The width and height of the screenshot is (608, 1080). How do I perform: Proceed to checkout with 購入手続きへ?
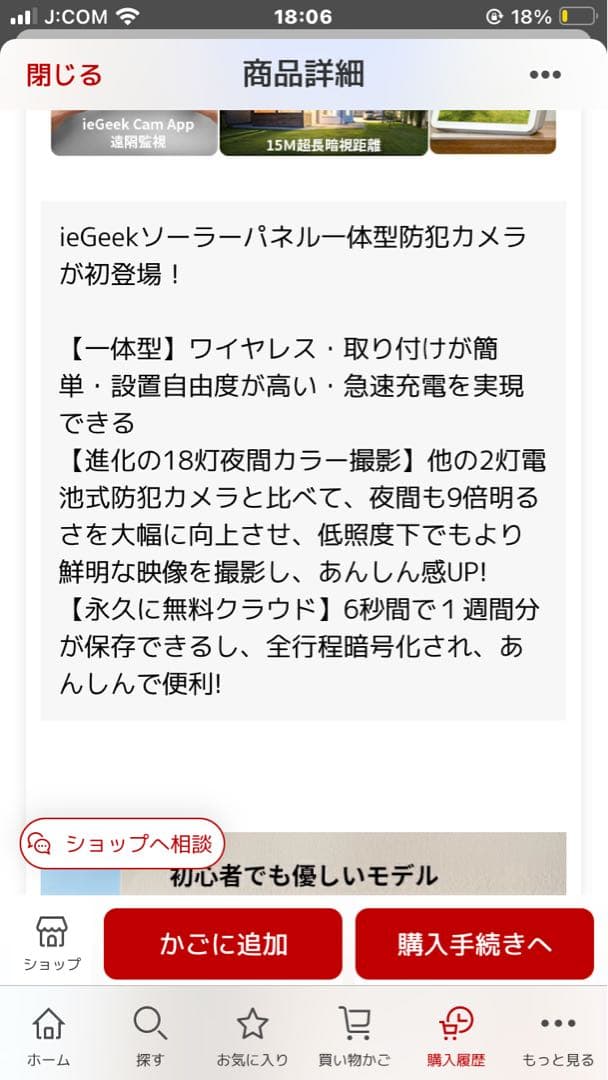[474, 943]
